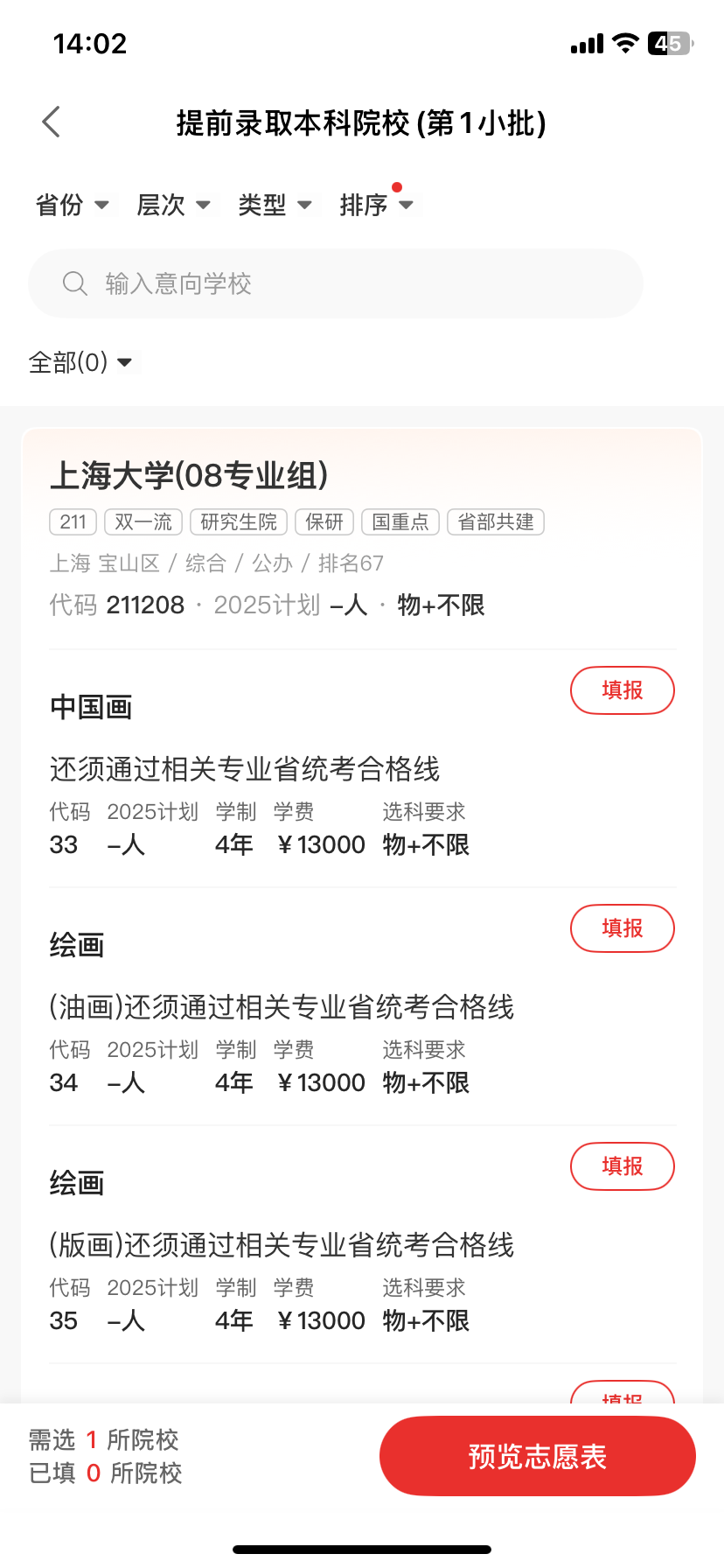Screen dimensions: 724x1568
Task: Go back using the top-left arrow
Action: pos(52,122)
